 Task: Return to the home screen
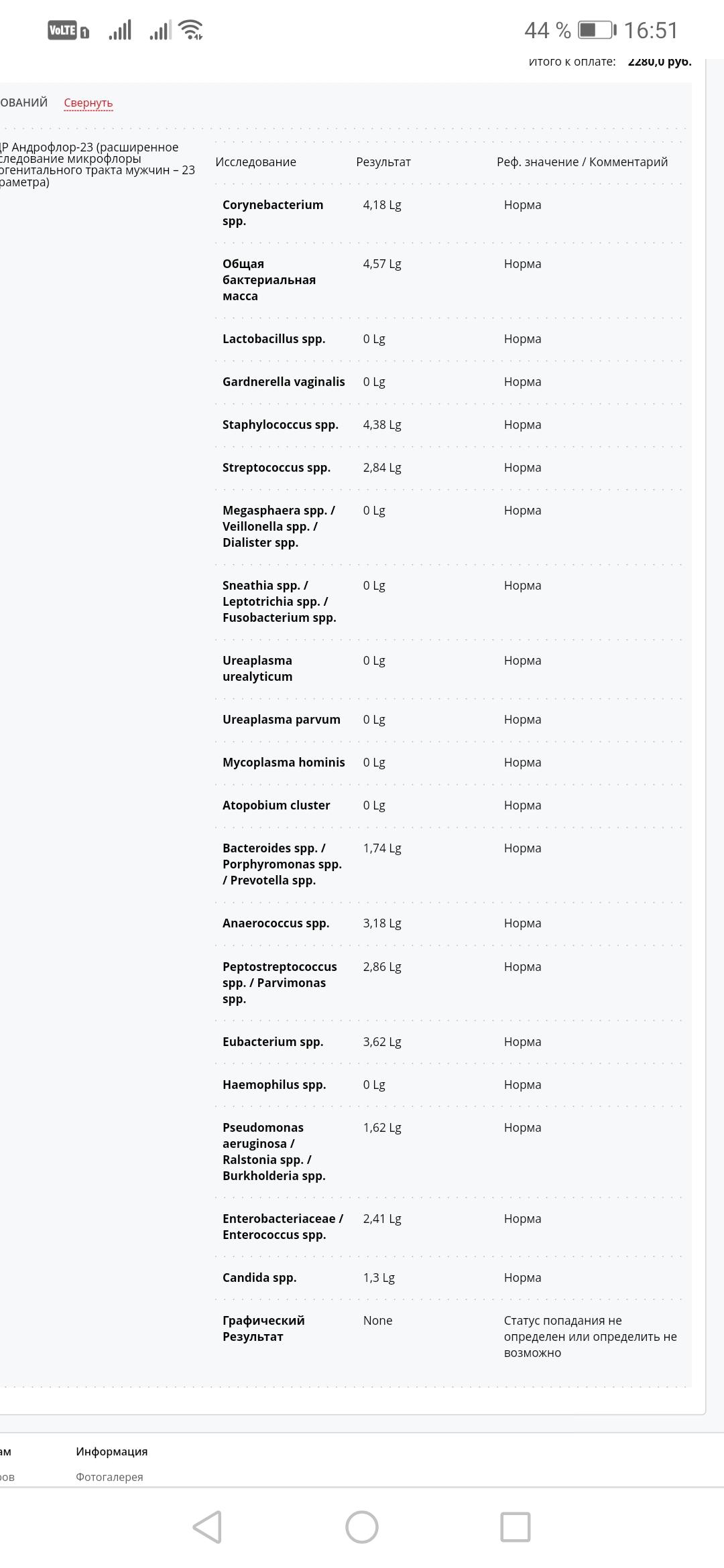pyautogui.click(x=362, y=1527)
